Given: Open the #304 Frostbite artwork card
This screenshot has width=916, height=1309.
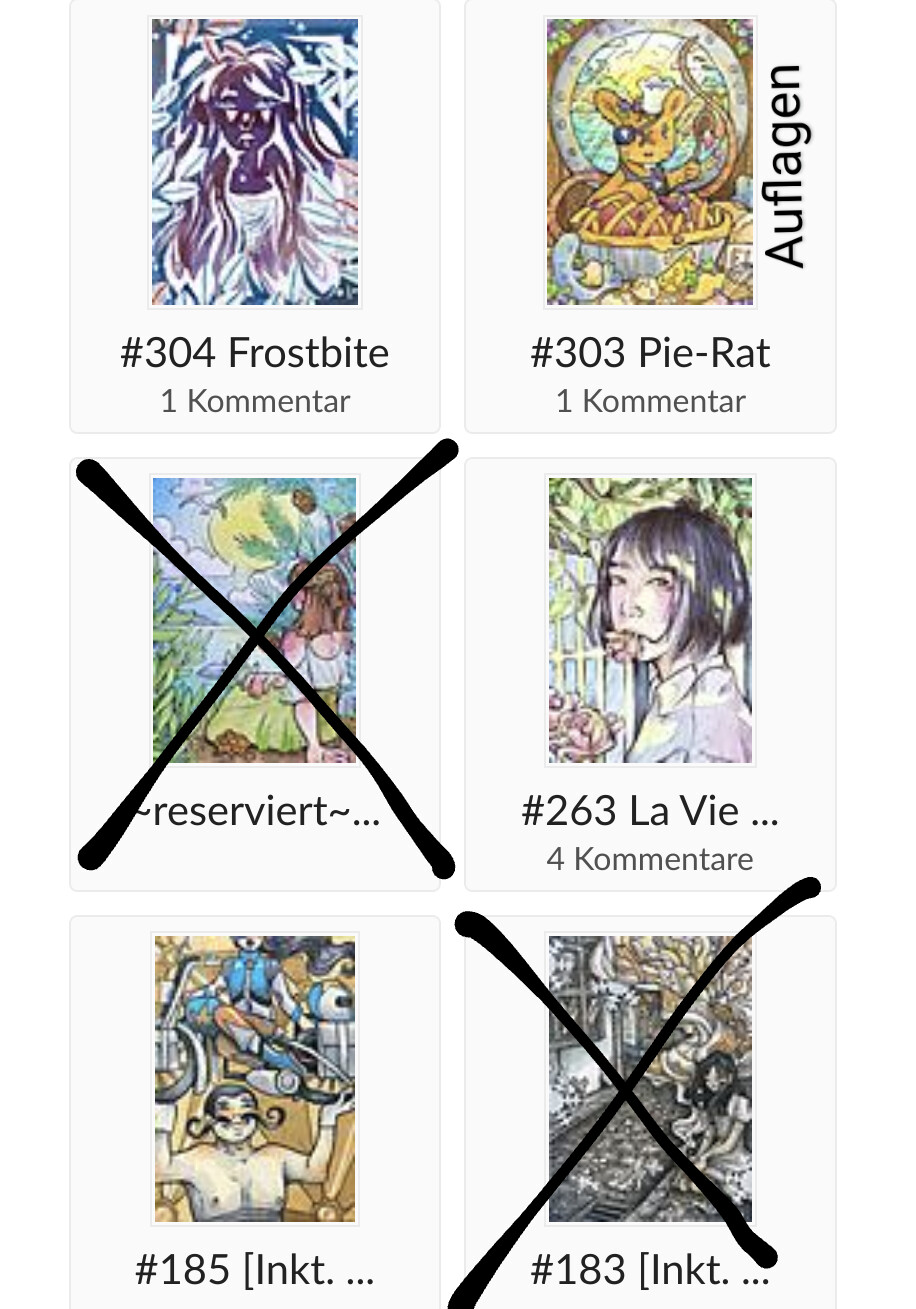Looking at the screenshot, I should pos(255,163).
